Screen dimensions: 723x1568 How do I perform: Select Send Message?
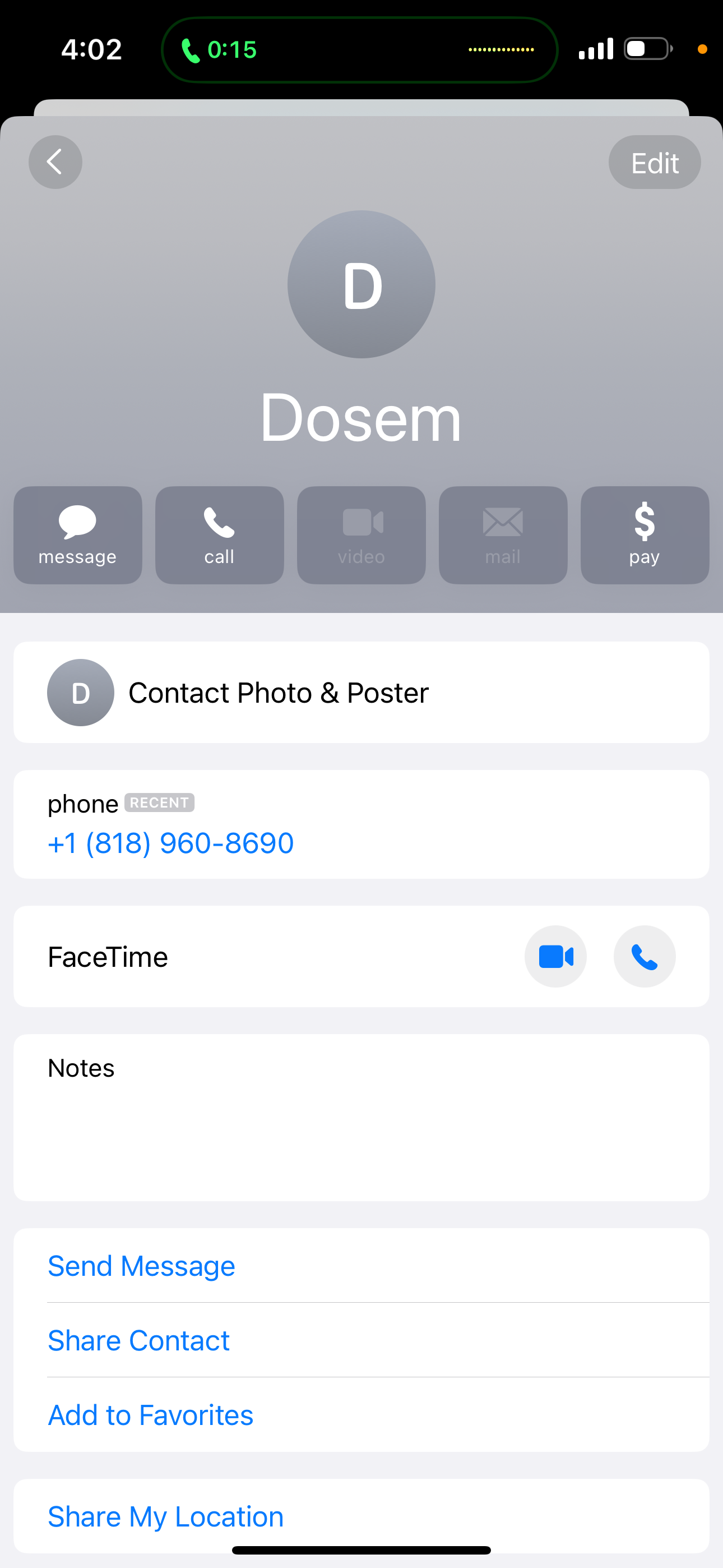[142, 1266]
